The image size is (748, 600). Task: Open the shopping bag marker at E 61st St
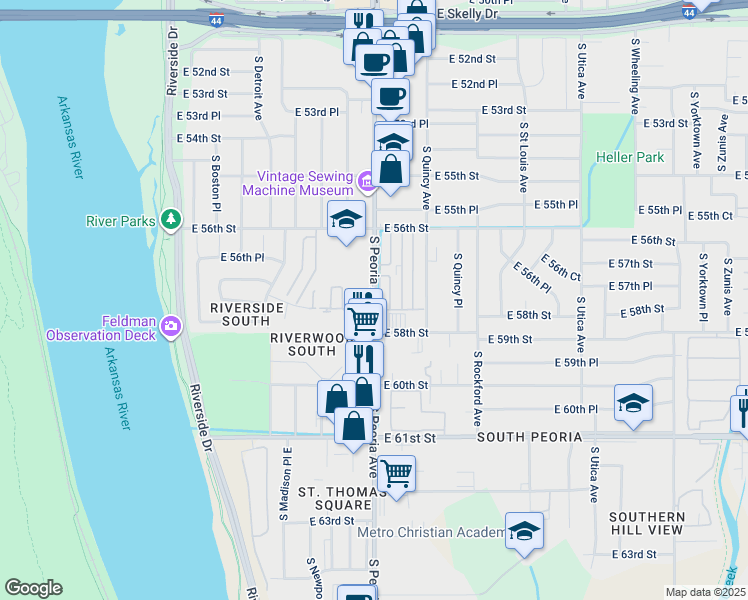pyautogui.click(x=353, y=427)
